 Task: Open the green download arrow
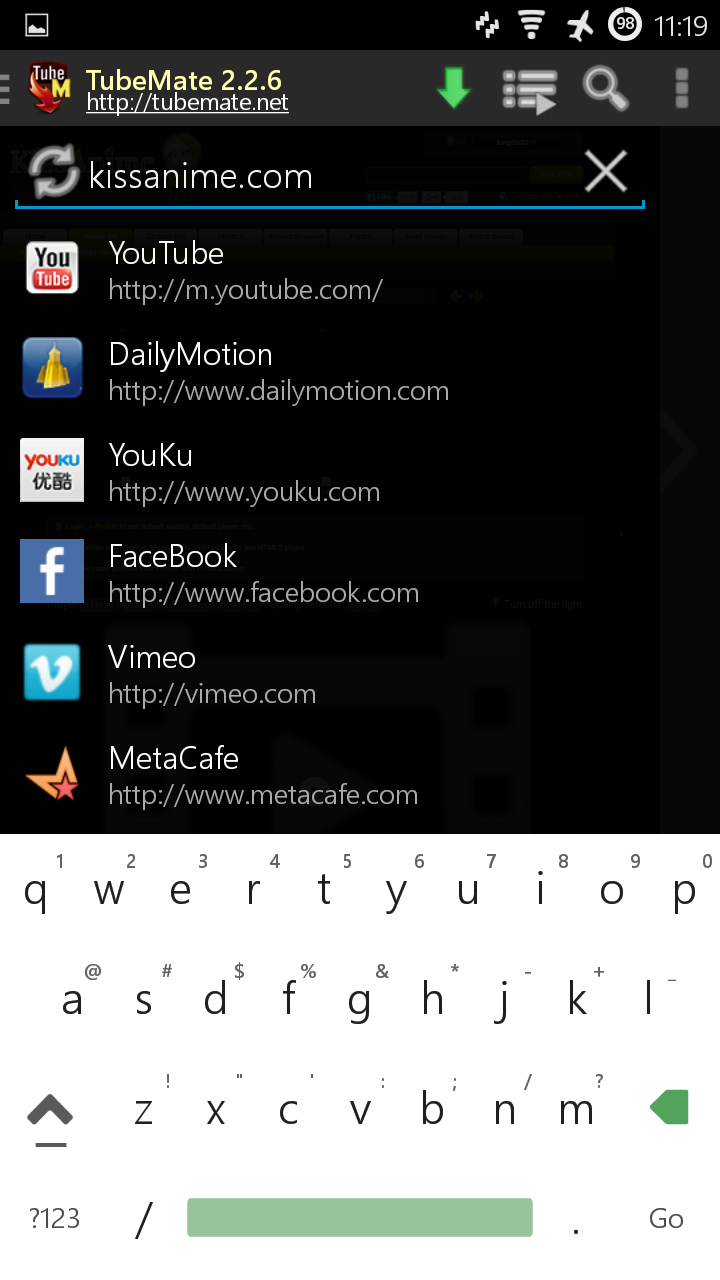click(453, 88)
